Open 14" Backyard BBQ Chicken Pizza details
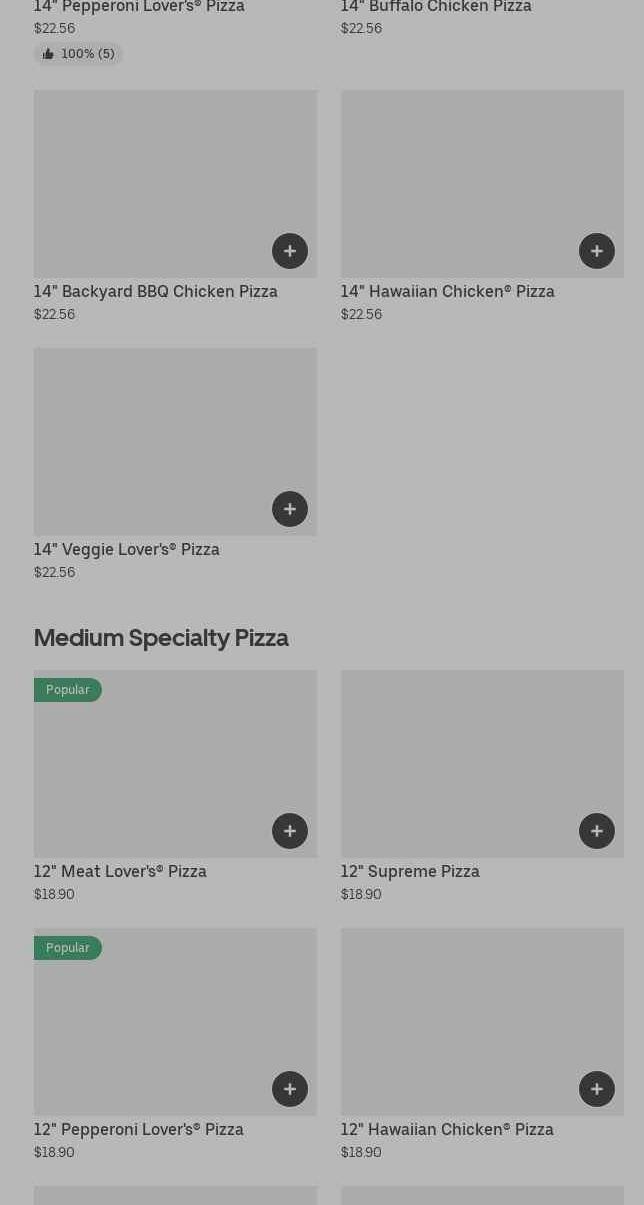This screenshot has width=644, height=1205. pyautogui.click(x=155, y=291)
